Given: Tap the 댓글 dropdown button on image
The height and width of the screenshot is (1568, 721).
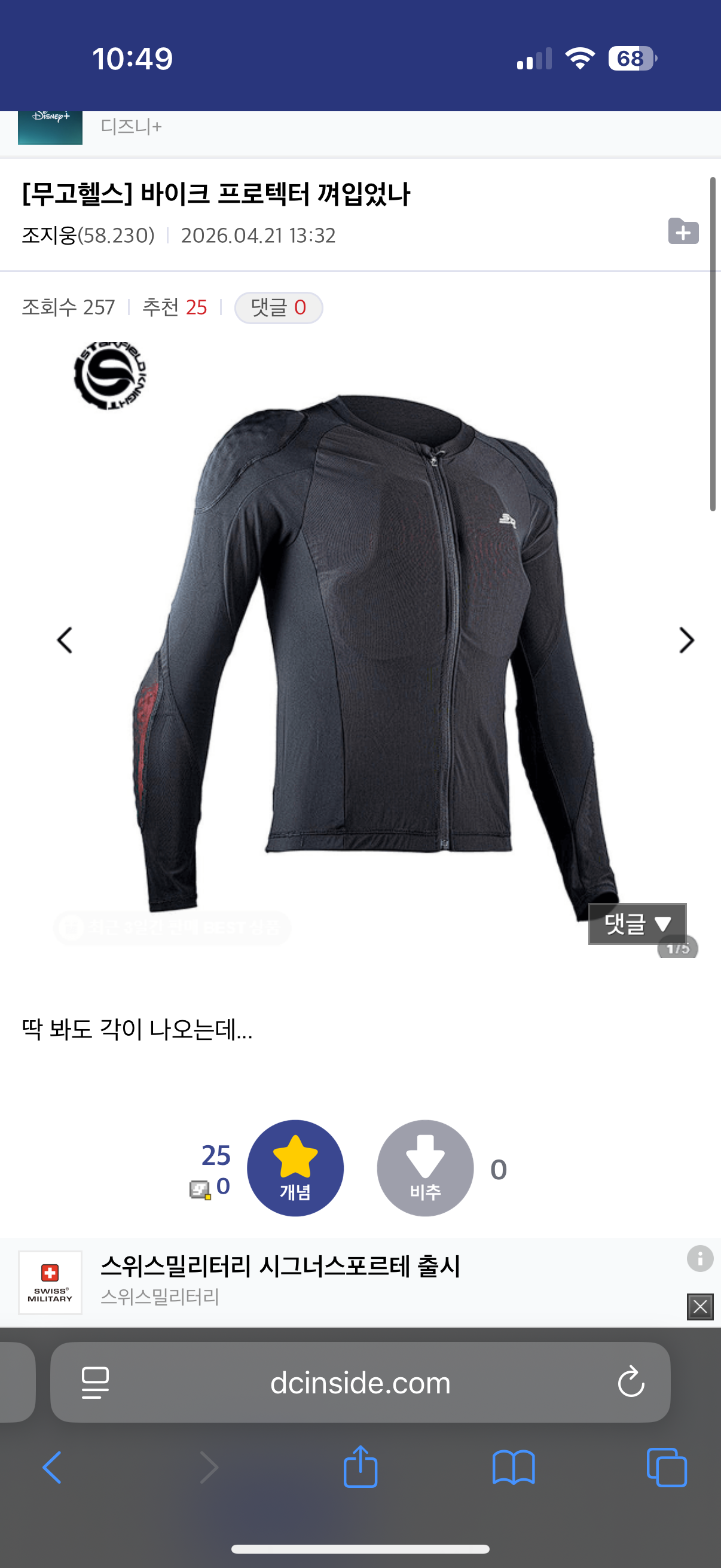Looking at the screenshot, I should 637,924.
